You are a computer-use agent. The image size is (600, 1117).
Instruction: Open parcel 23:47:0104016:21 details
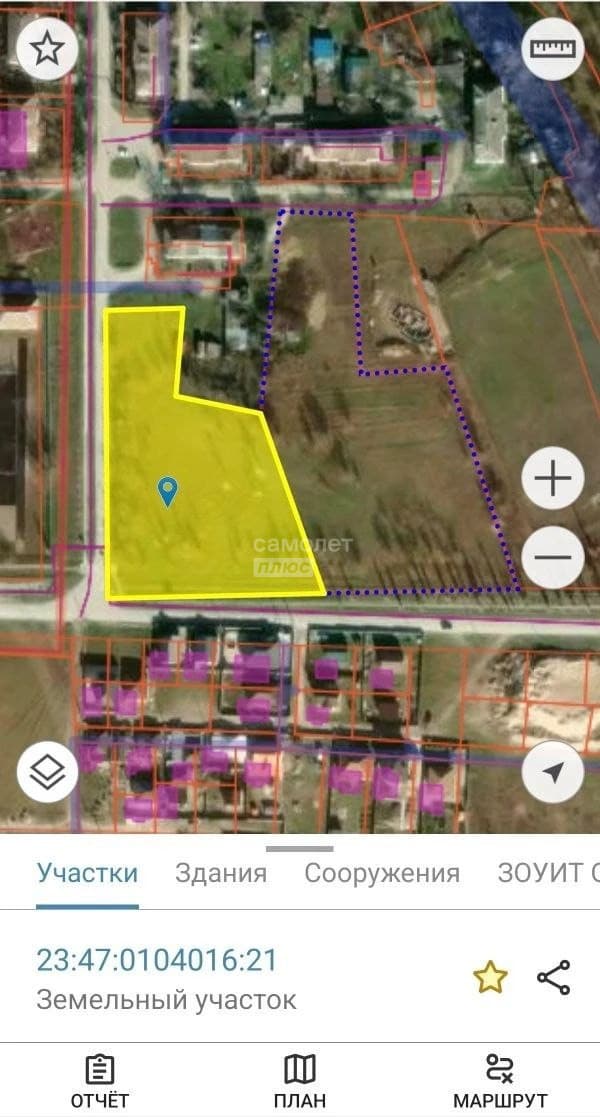click(157, 960)
